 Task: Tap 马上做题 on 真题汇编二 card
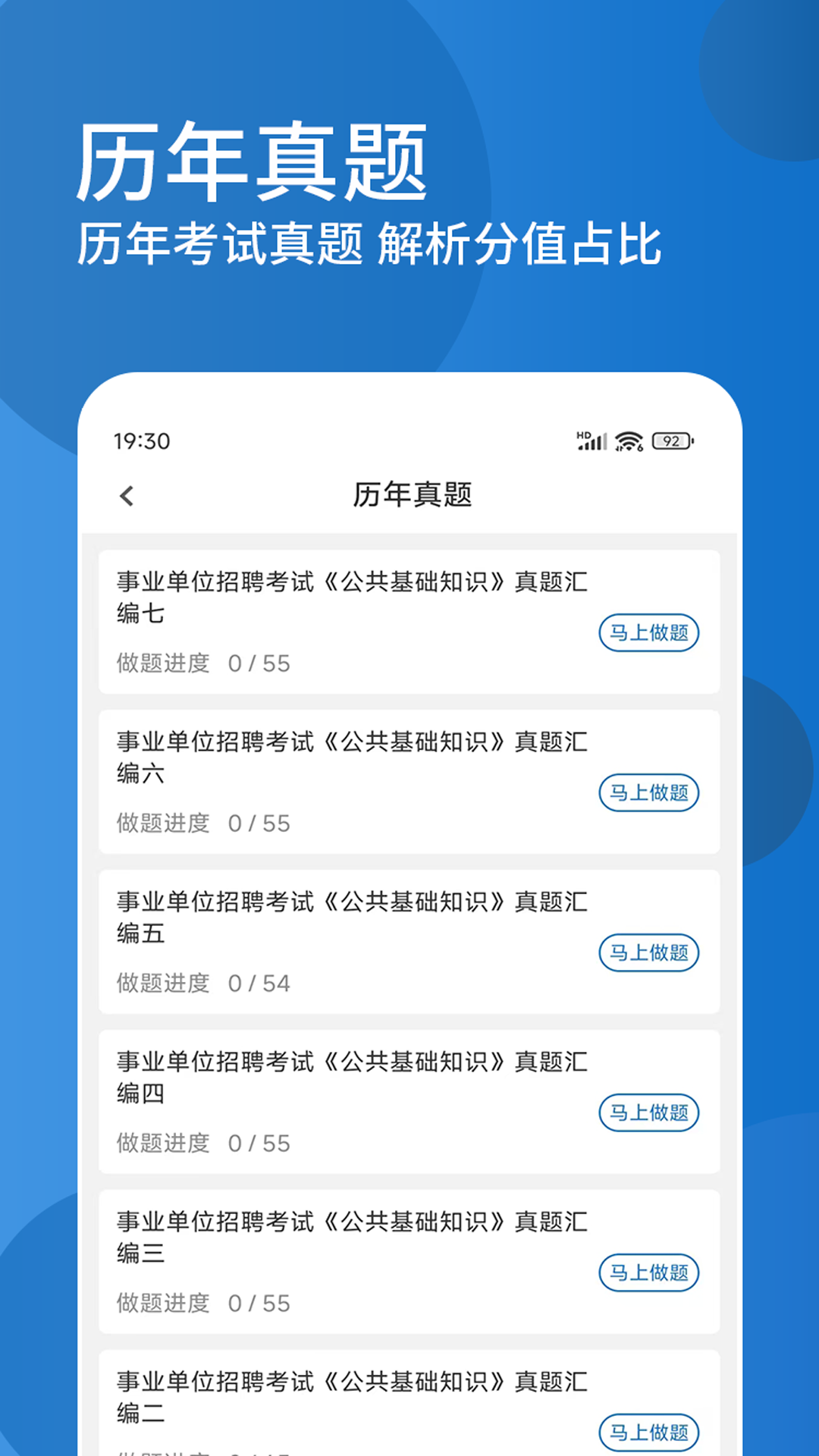[x=648, y=1432]
